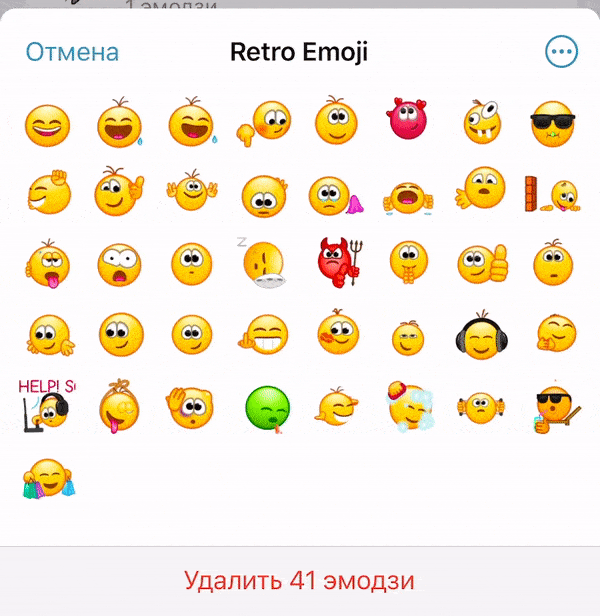Select the thumbs-up emoji
This screenshot has height=616, width=600.
(480, 264)
